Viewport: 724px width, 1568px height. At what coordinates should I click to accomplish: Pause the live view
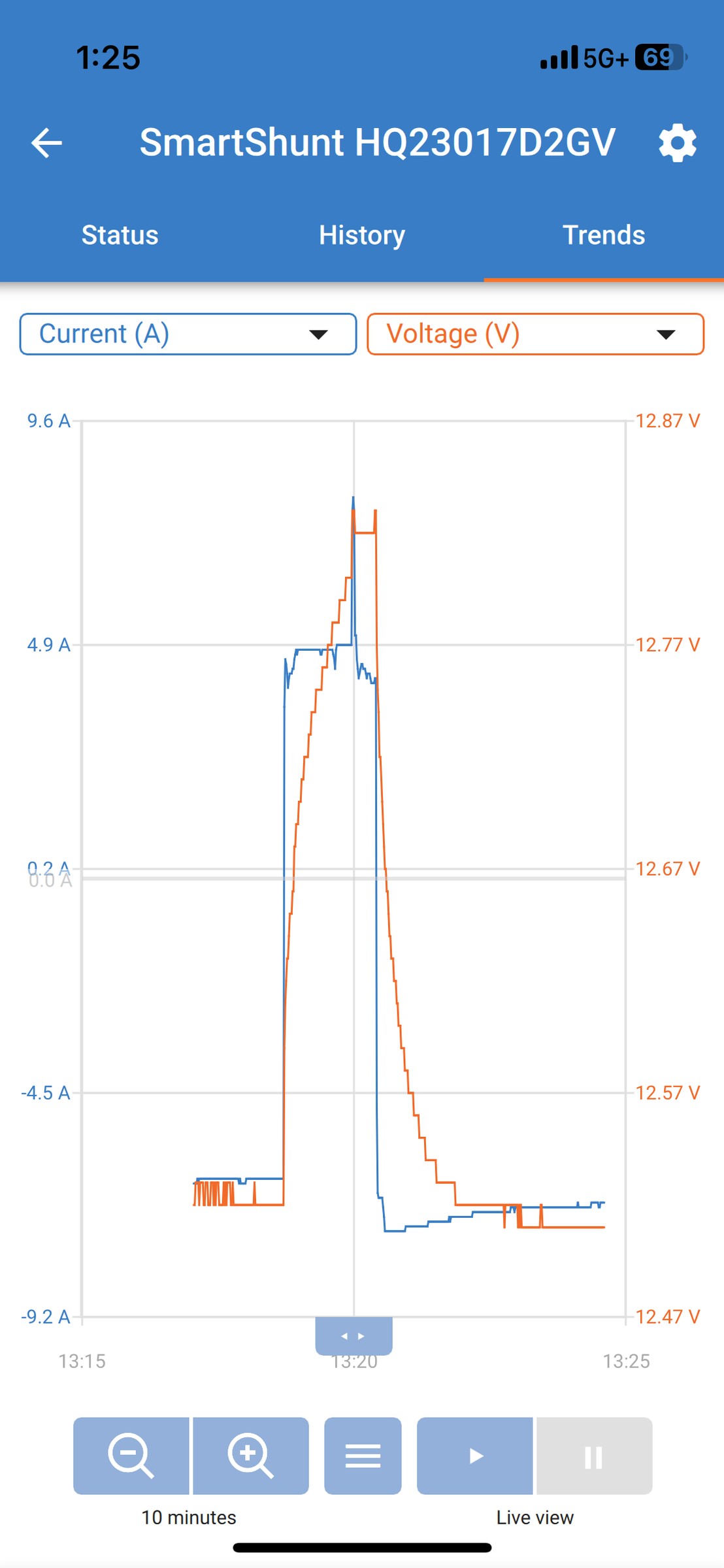point(595,1456)
